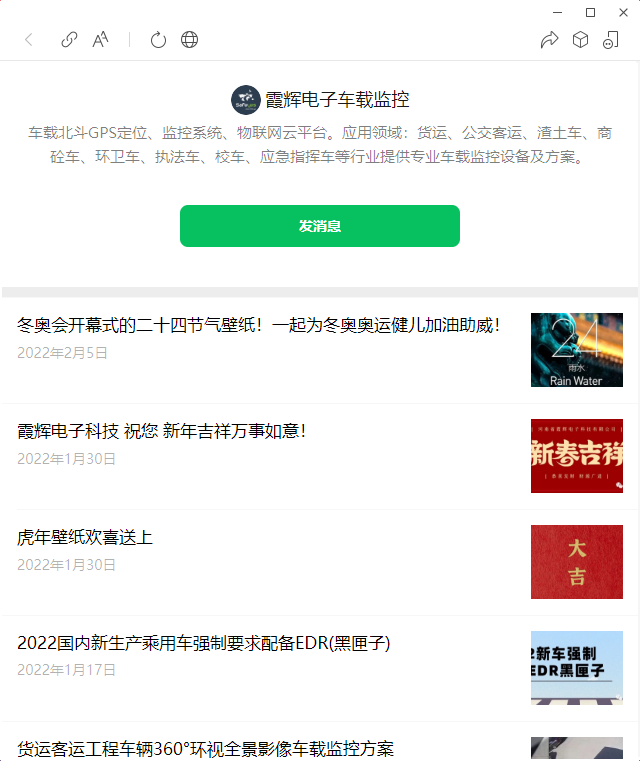Maximize the window
The height and width of the screenshot is (761, 640).
click(591, 12)
